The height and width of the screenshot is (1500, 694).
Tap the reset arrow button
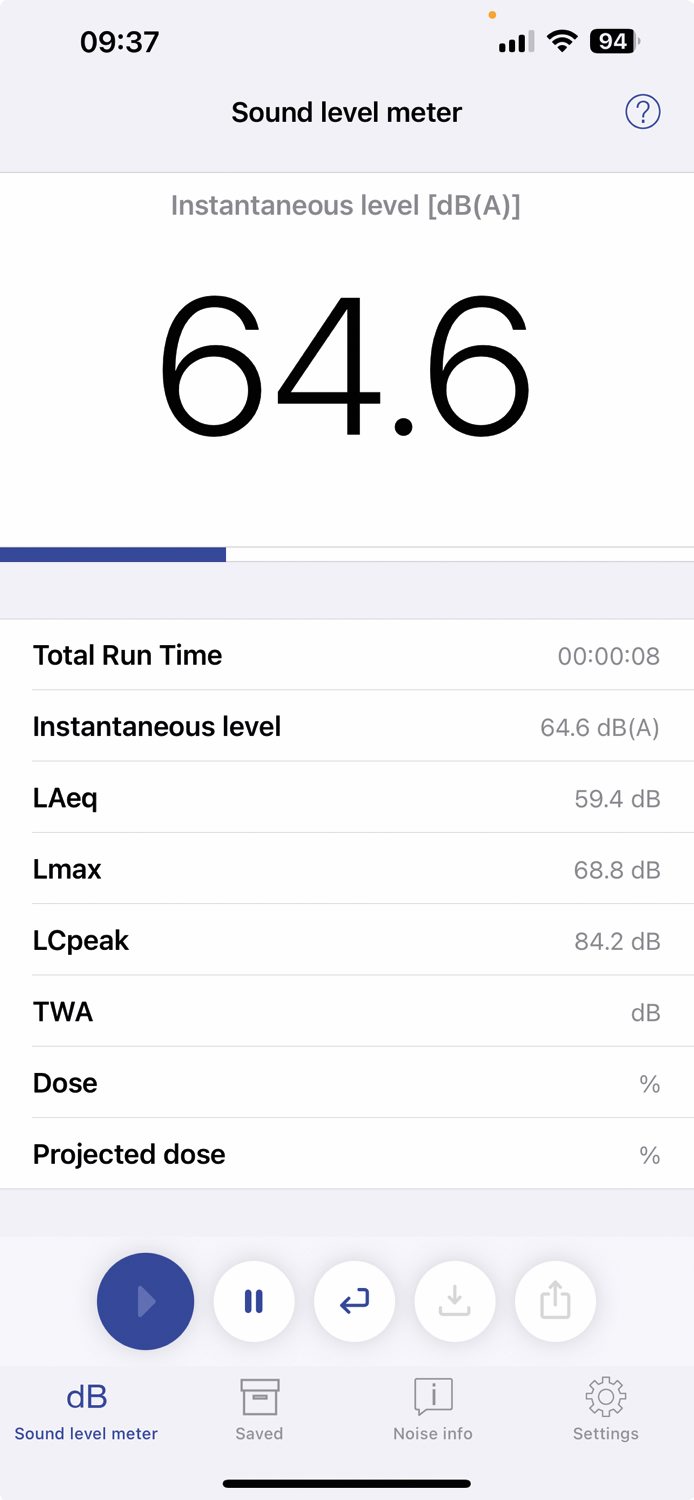pos(354,1301)
